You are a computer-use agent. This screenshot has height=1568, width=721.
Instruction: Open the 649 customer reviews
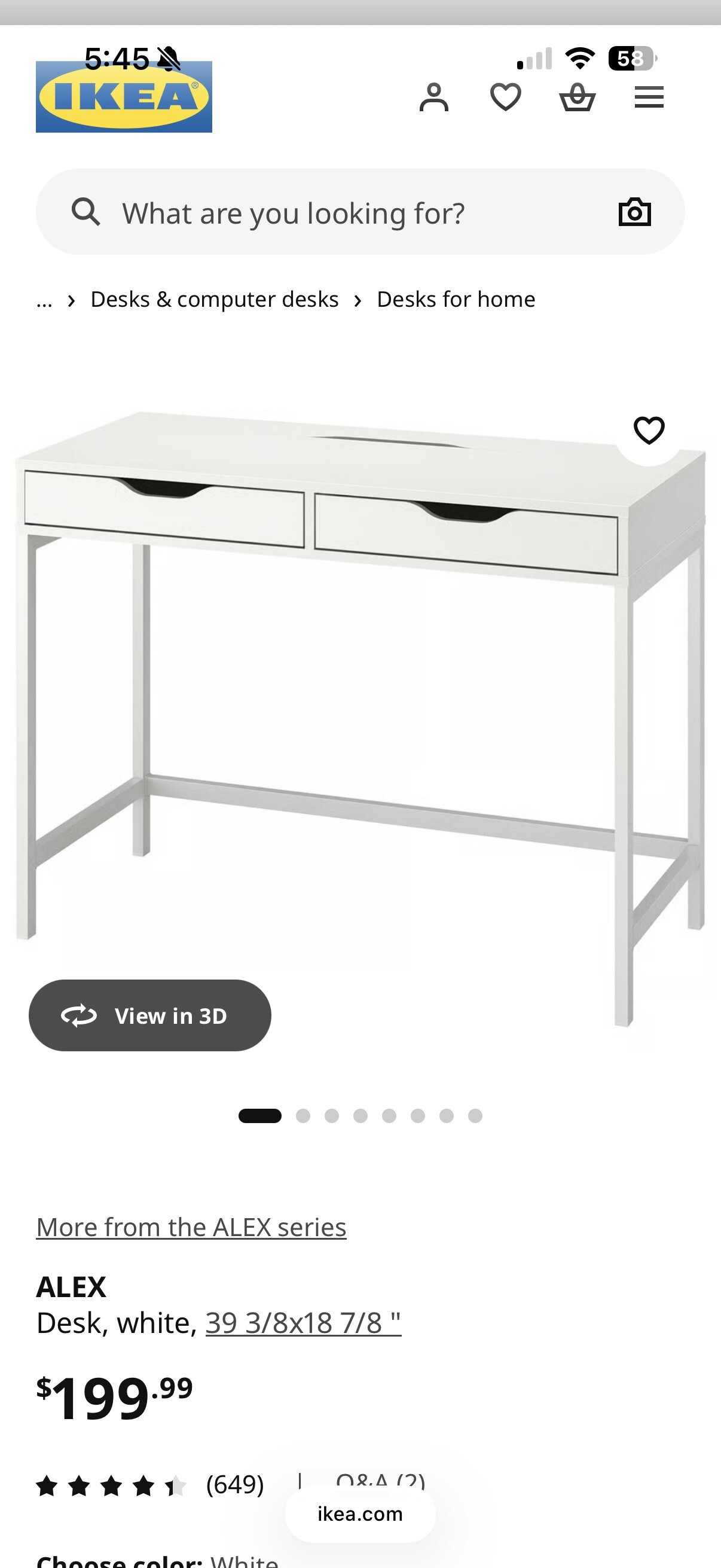point(234,1485)
